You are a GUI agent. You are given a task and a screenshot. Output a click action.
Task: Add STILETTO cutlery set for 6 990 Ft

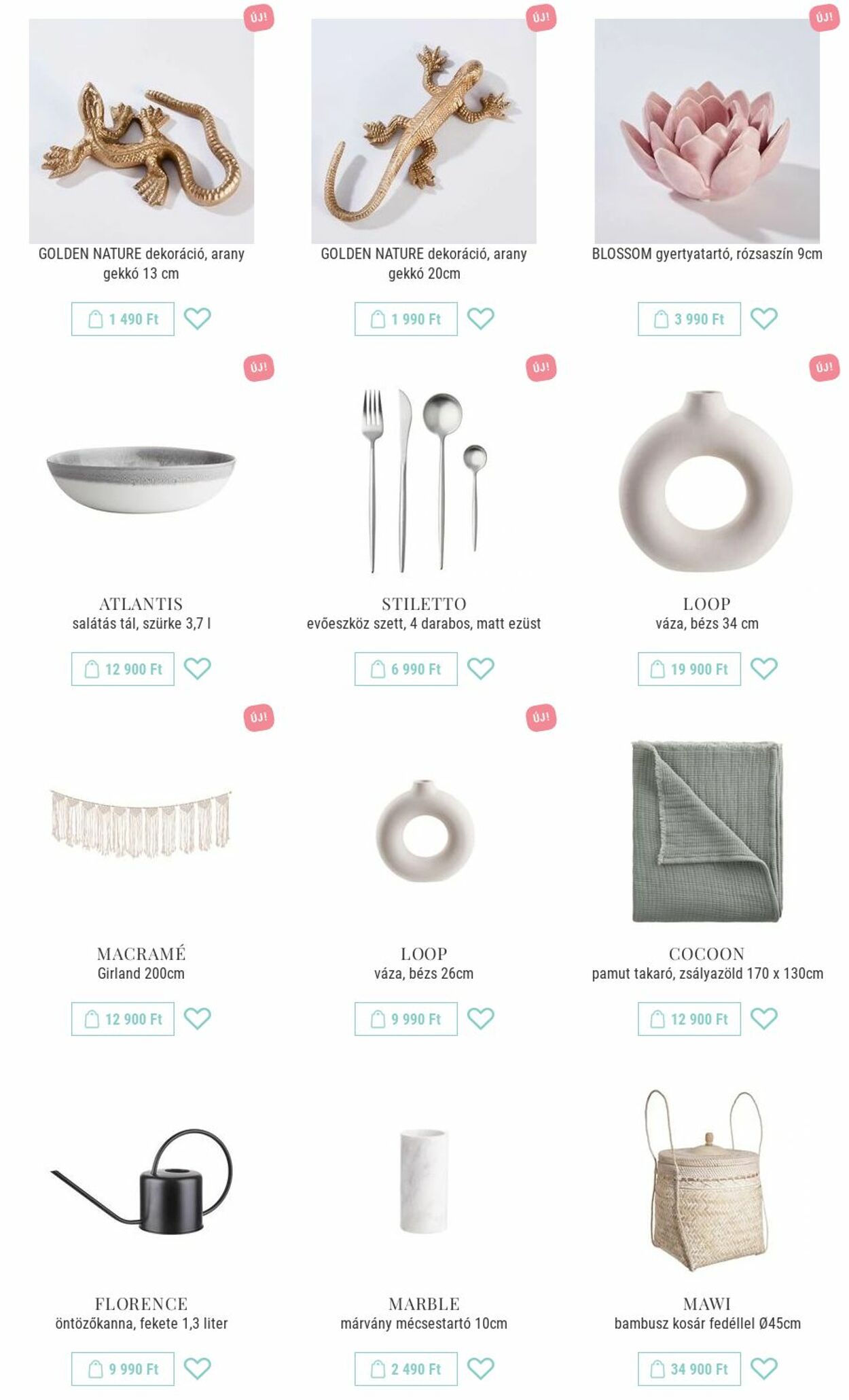(x=405, y=669)
